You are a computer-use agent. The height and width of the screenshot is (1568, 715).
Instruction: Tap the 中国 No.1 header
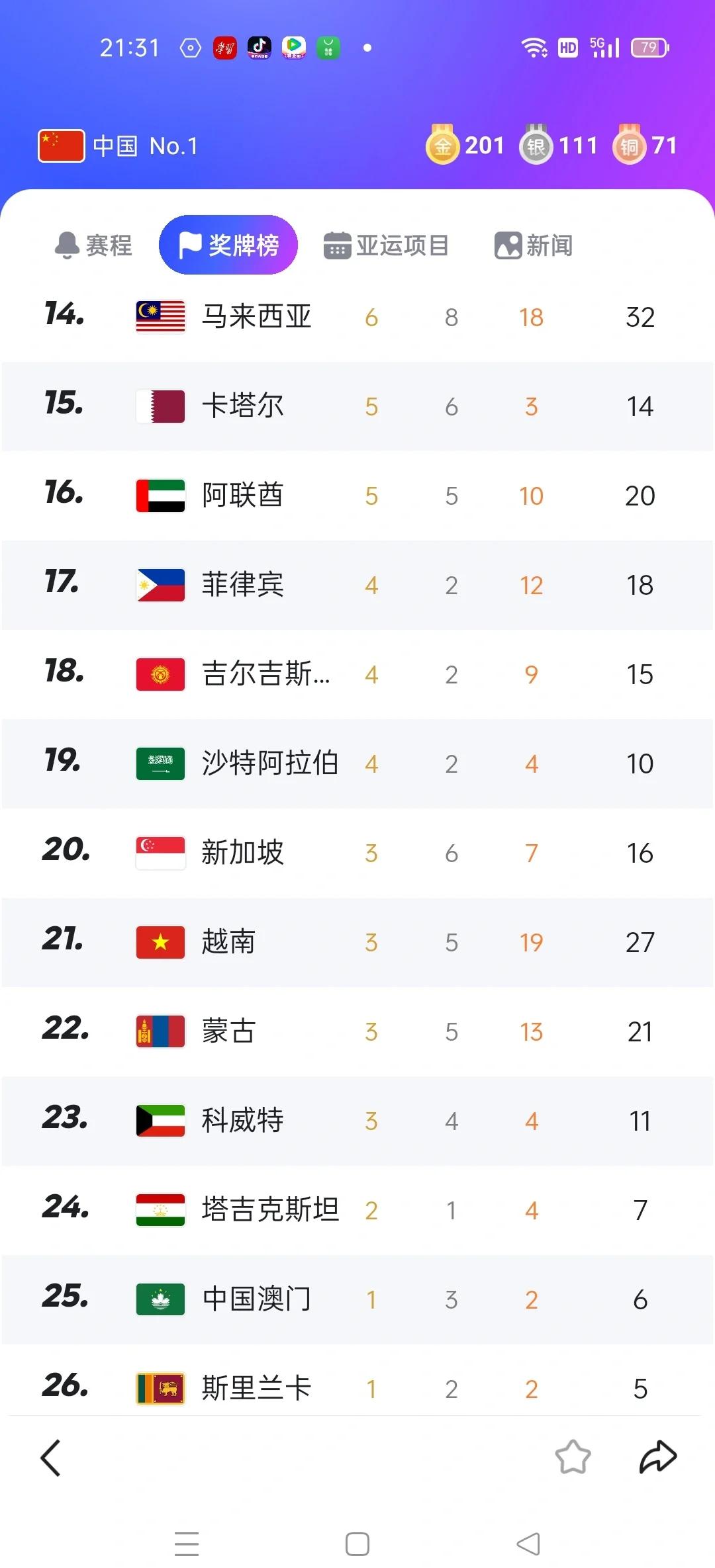point(118,146)
